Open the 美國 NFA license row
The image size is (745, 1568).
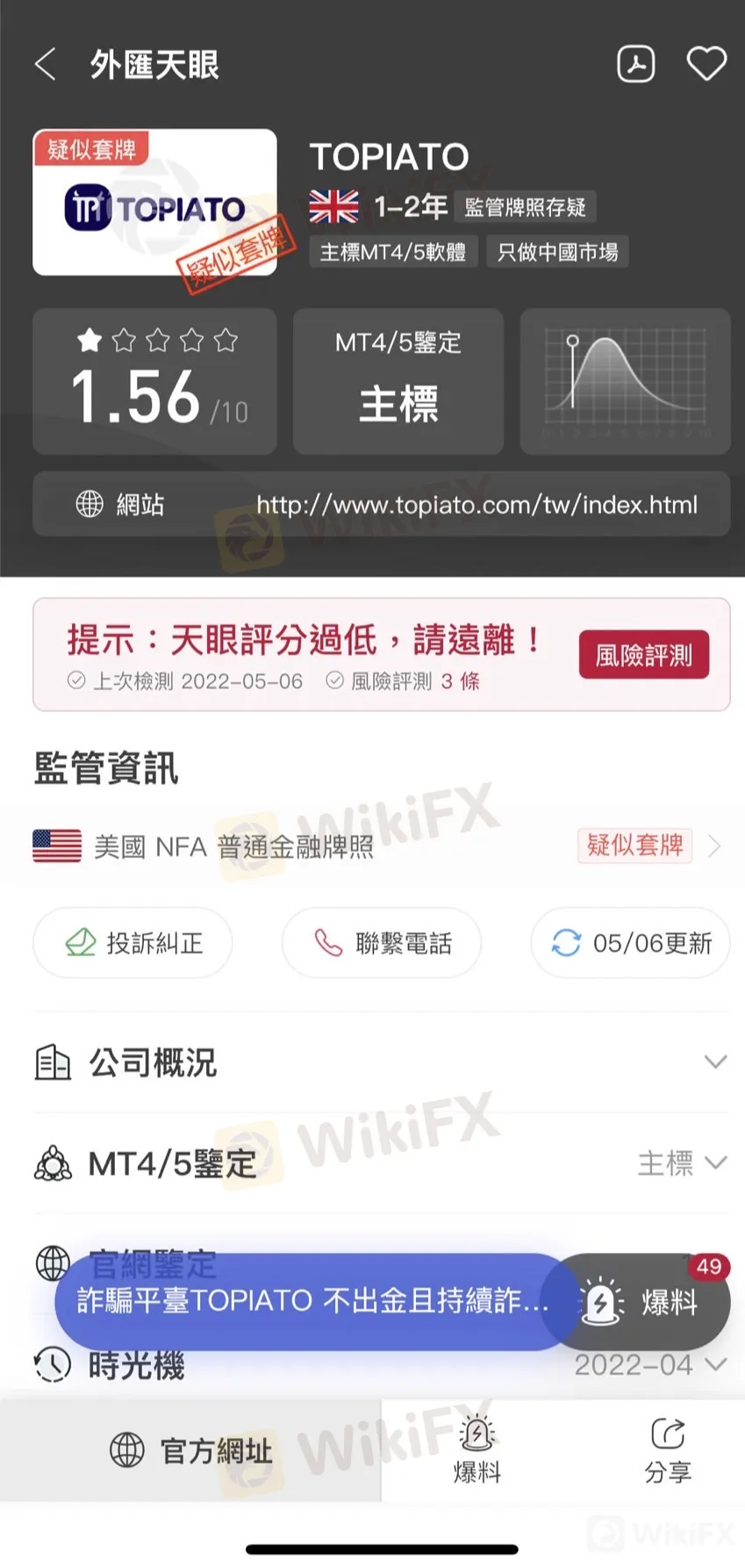[377, 846]
